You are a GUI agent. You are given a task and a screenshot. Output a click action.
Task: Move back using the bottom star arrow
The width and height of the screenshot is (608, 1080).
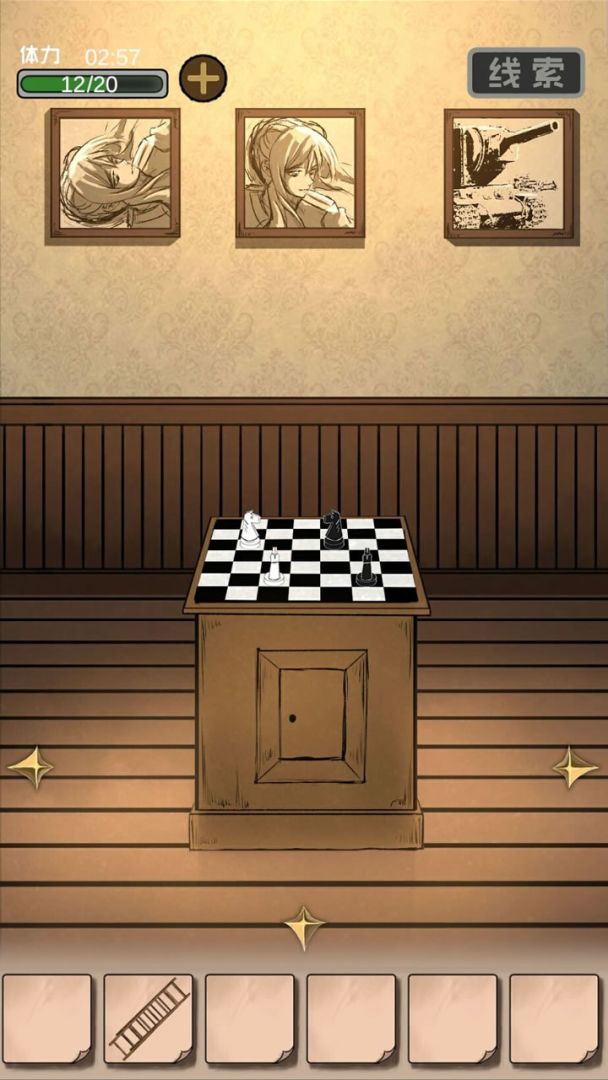coord(304,927)
